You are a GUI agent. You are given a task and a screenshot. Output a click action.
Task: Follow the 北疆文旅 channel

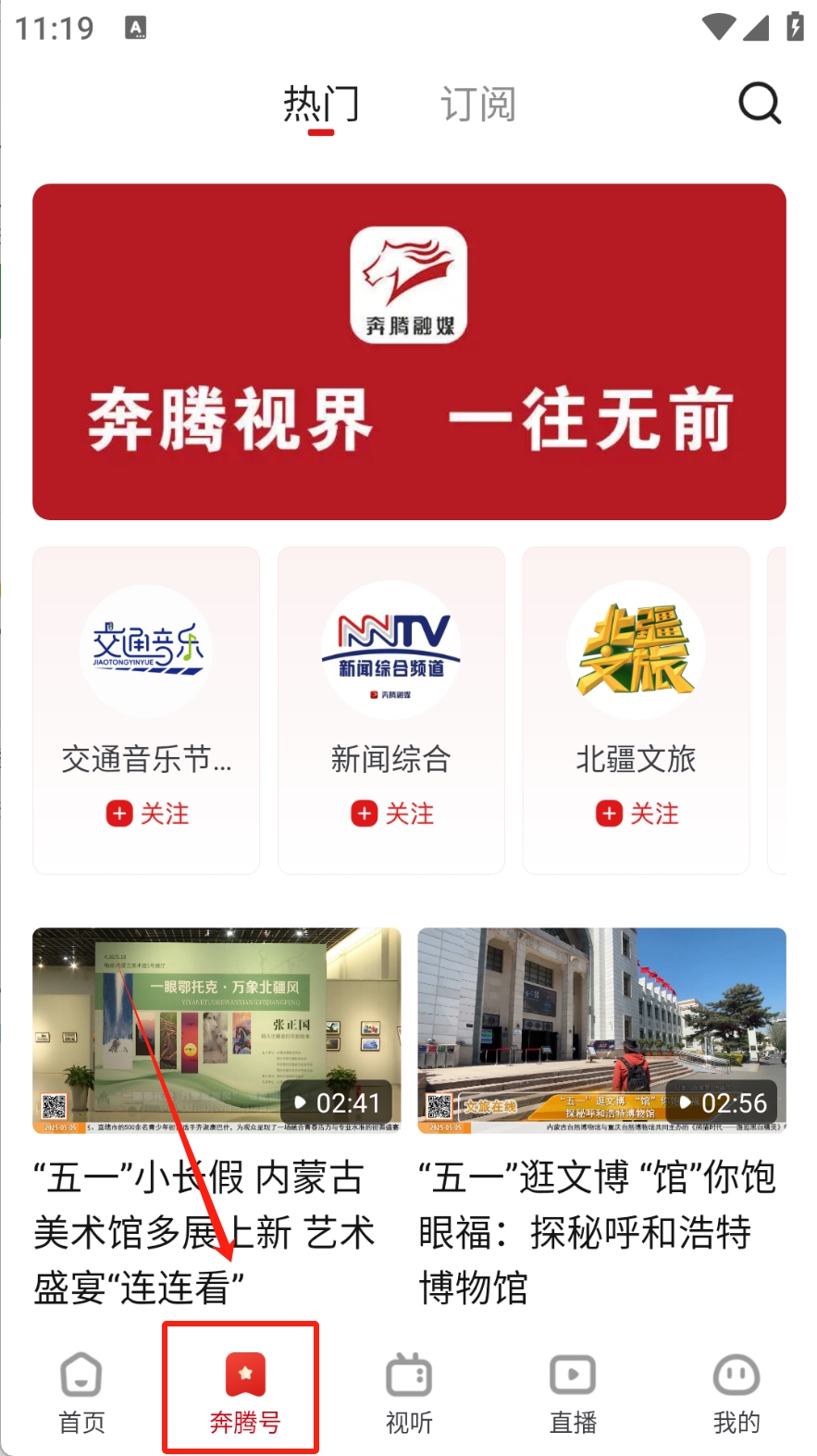[638, 814]
